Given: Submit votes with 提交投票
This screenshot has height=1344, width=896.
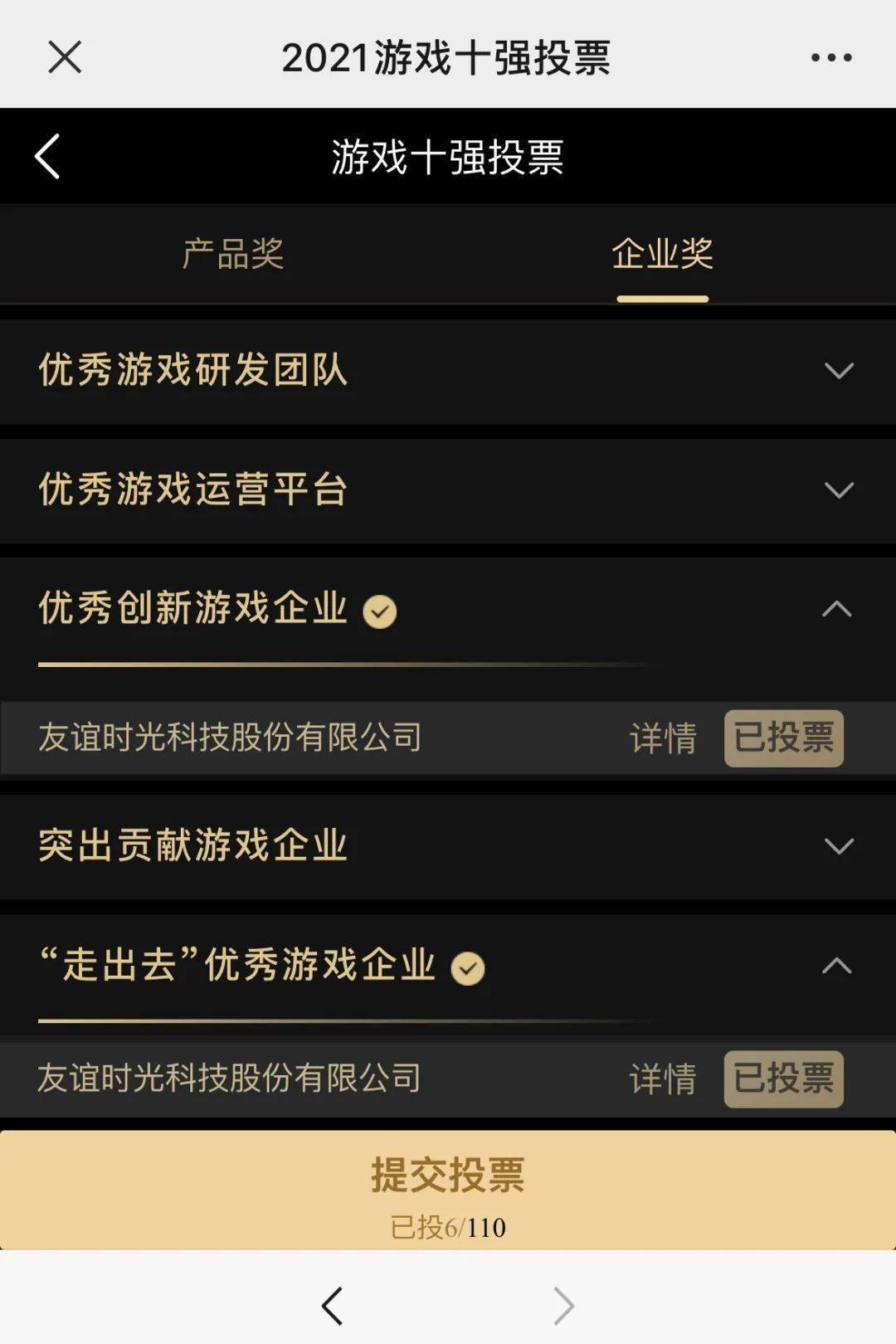Looking at the screenshot, I should 448,1190.
